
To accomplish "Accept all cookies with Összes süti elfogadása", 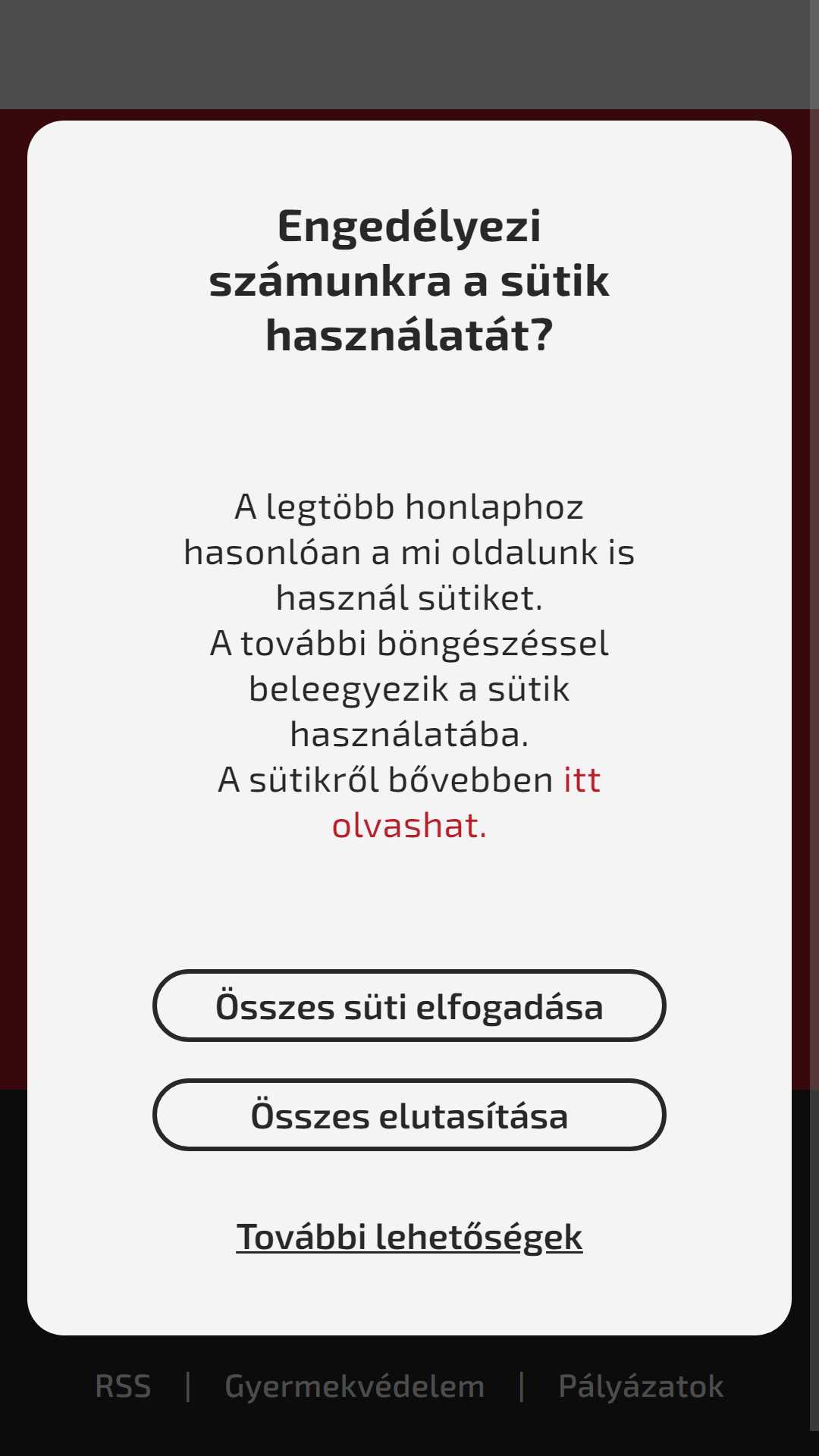I will [x=409, y=1006].
